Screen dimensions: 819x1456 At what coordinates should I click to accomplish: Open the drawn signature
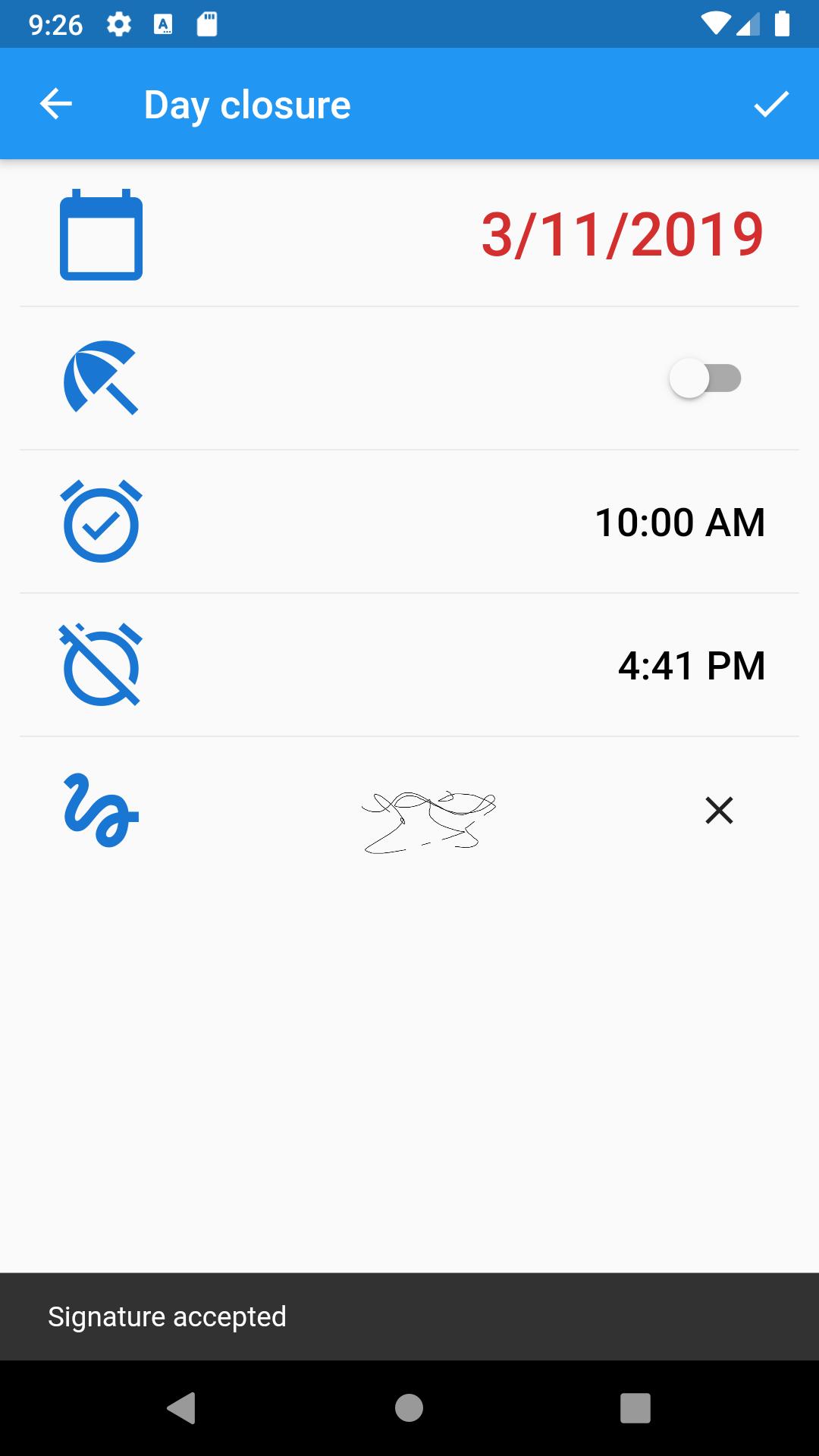(x=428, y=823)
